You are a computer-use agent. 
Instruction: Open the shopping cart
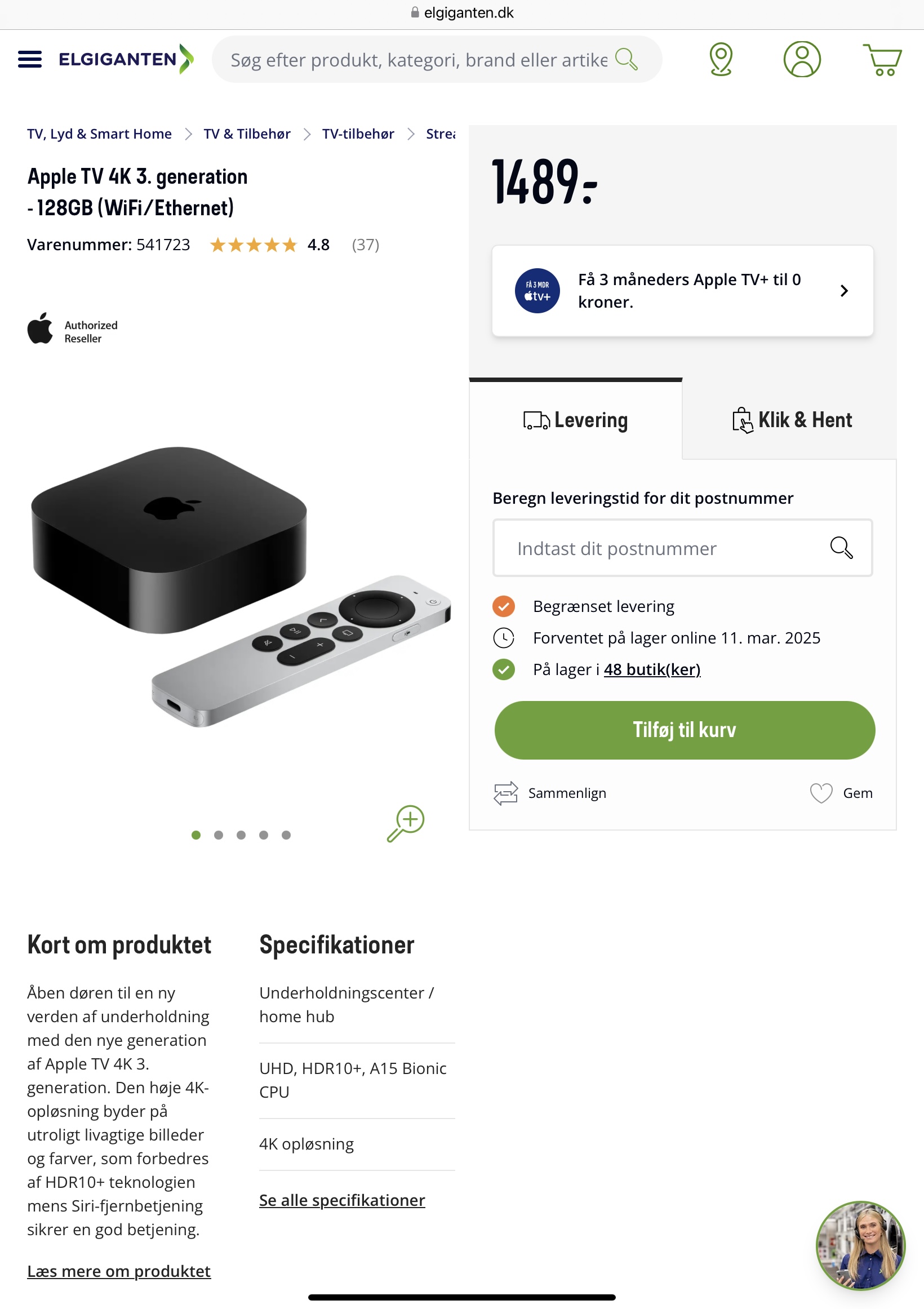pos(882,59)
